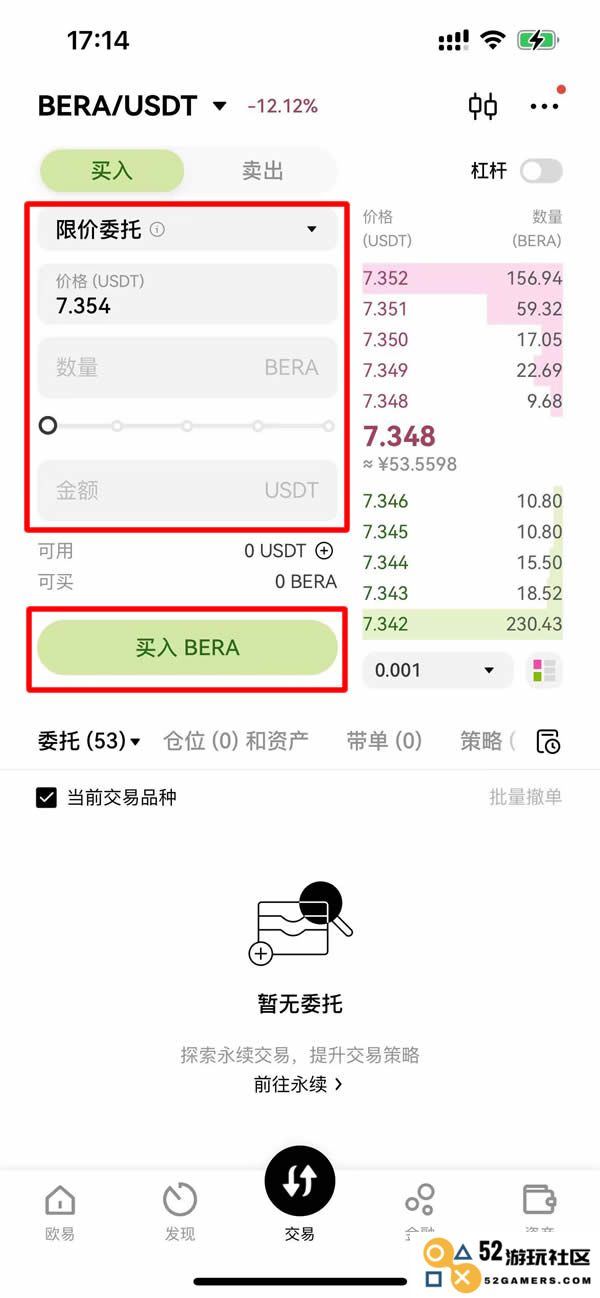Follow the 前往永续 link

299,1084
